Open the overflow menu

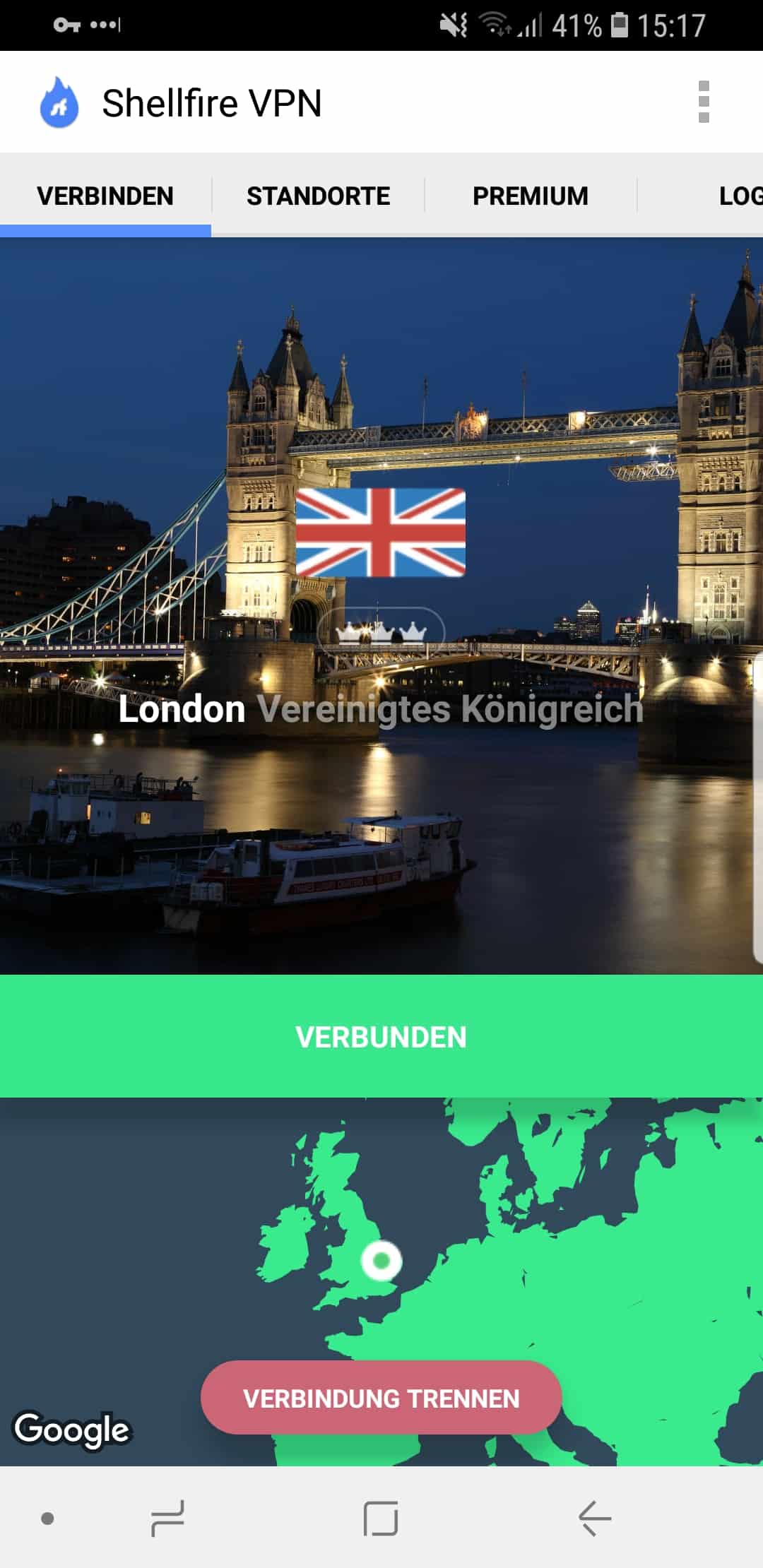pos(703,102)
